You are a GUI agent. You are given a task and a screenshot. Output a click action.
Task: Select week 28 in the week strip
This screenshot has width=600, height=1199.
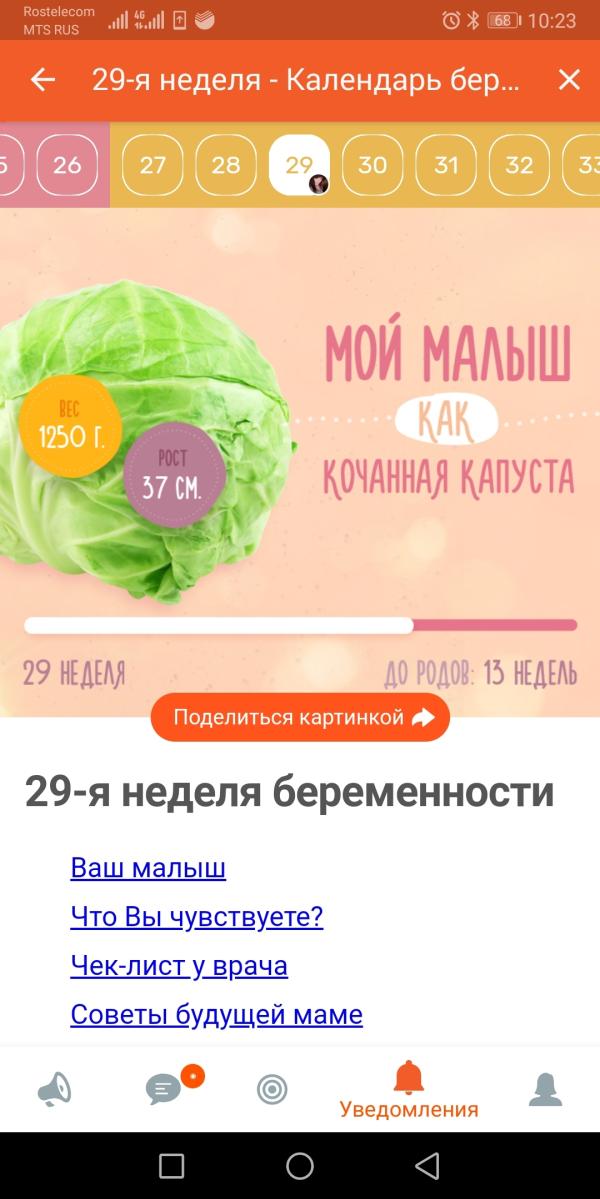pos(226,164)
